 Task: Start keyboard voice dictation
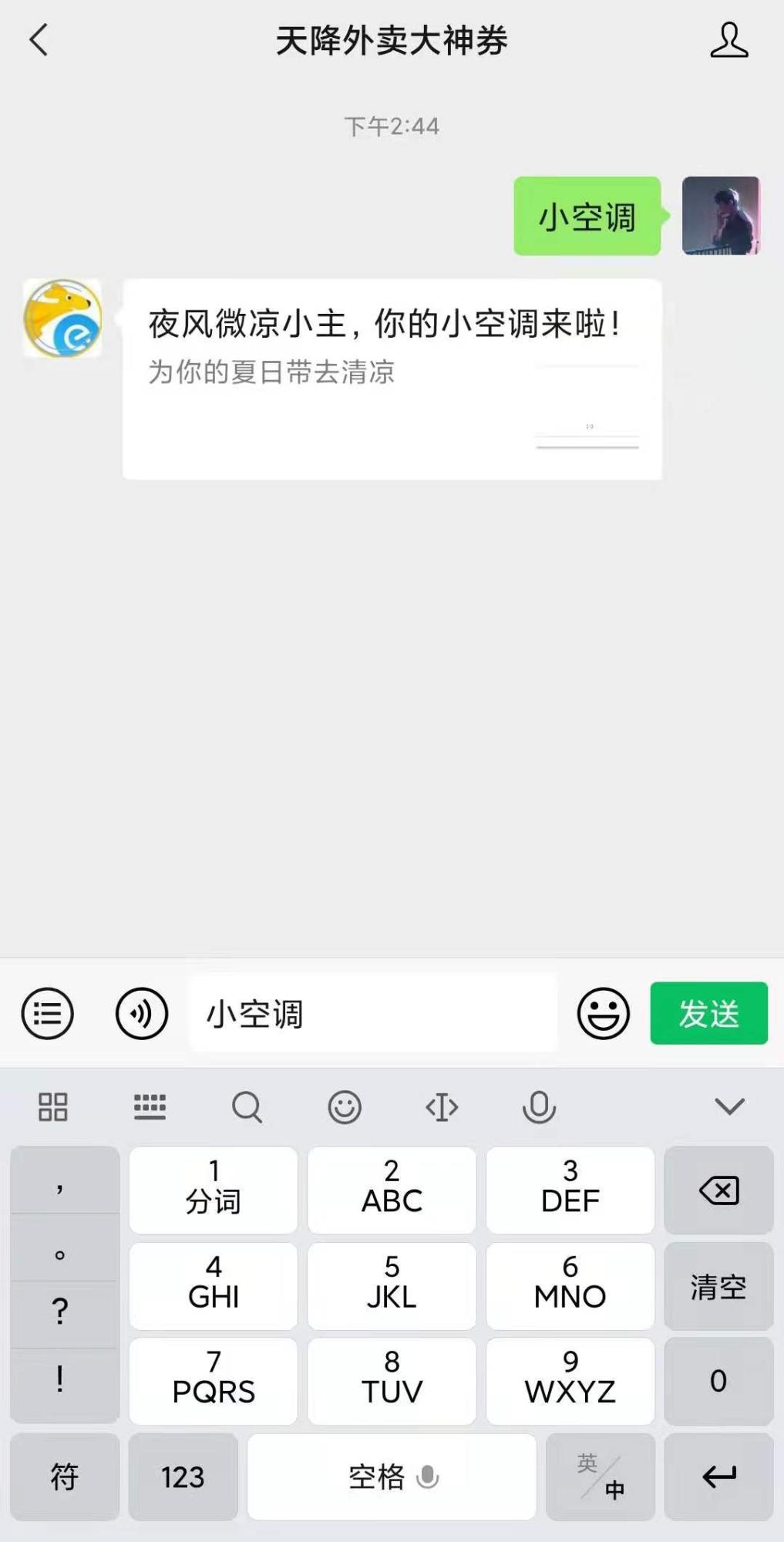[539, 1107]
